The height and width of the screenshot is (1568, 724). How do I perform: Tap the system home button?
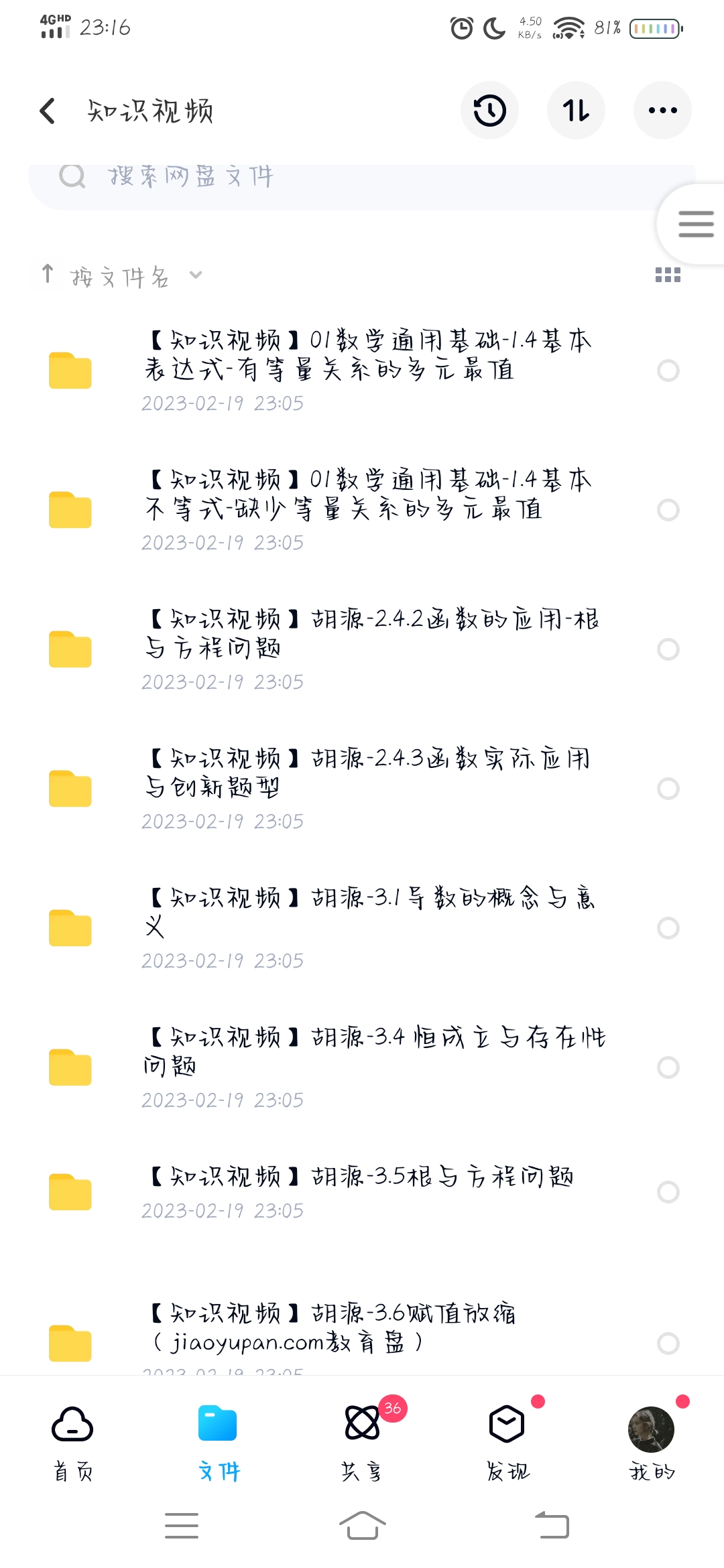point(362,1526)
